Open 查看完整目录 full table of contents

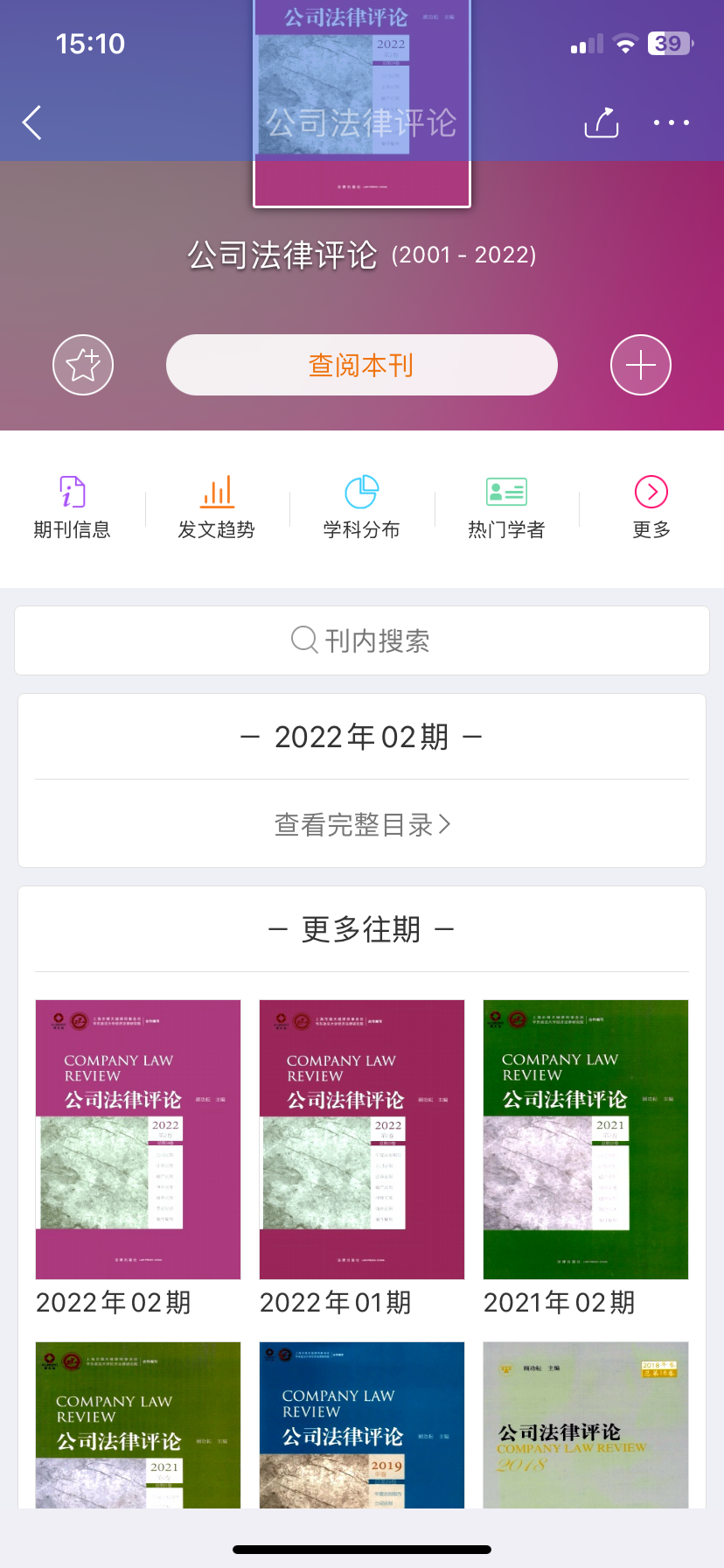(x=362, y=824)
